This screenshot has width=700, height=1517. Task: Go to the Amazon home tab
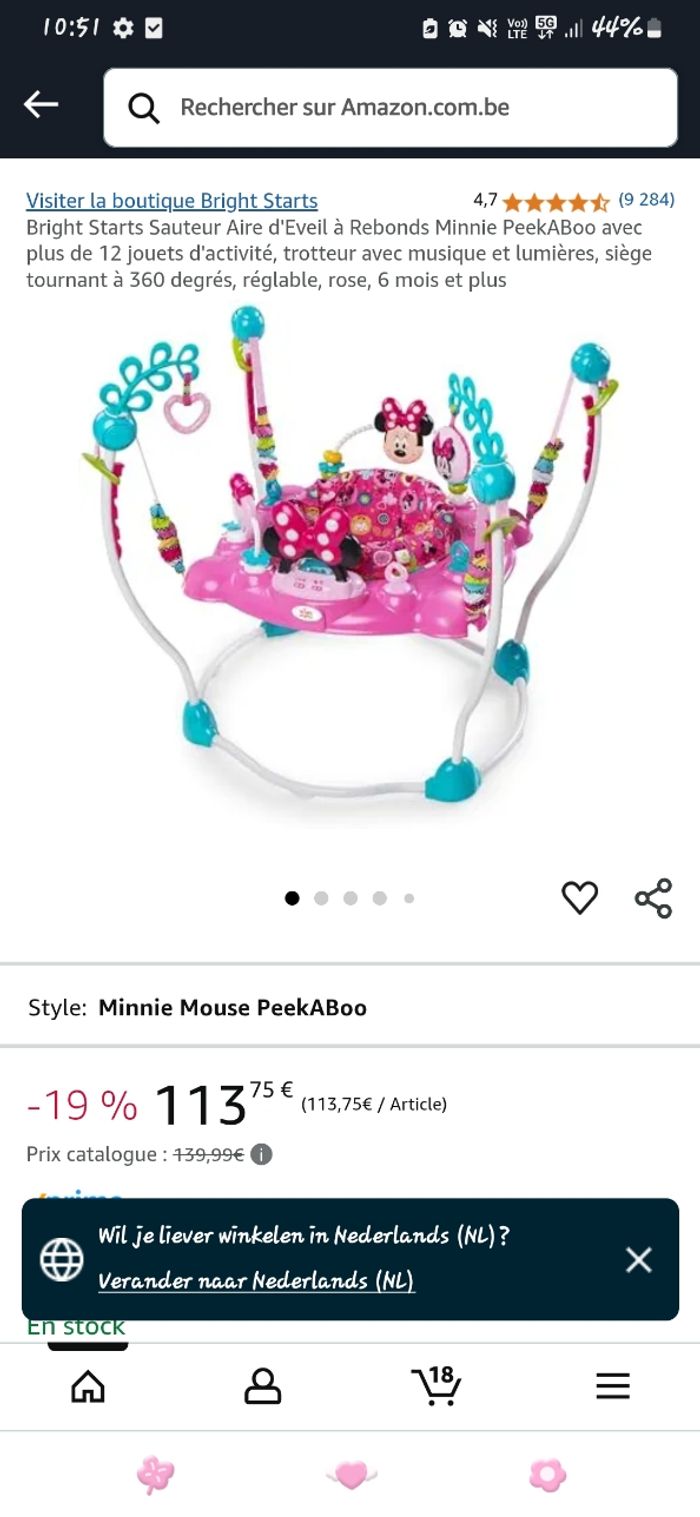point(88,1385)
